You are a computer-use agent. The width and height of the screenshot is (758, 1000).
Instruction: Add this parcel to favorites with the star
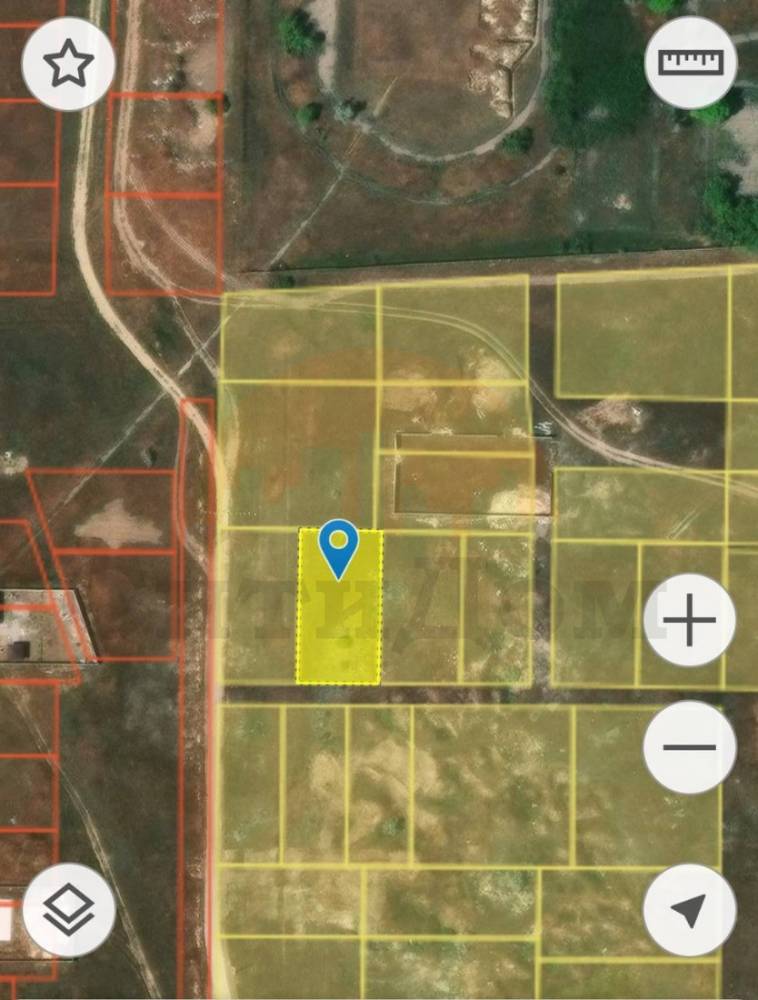(x=68, y=64)
